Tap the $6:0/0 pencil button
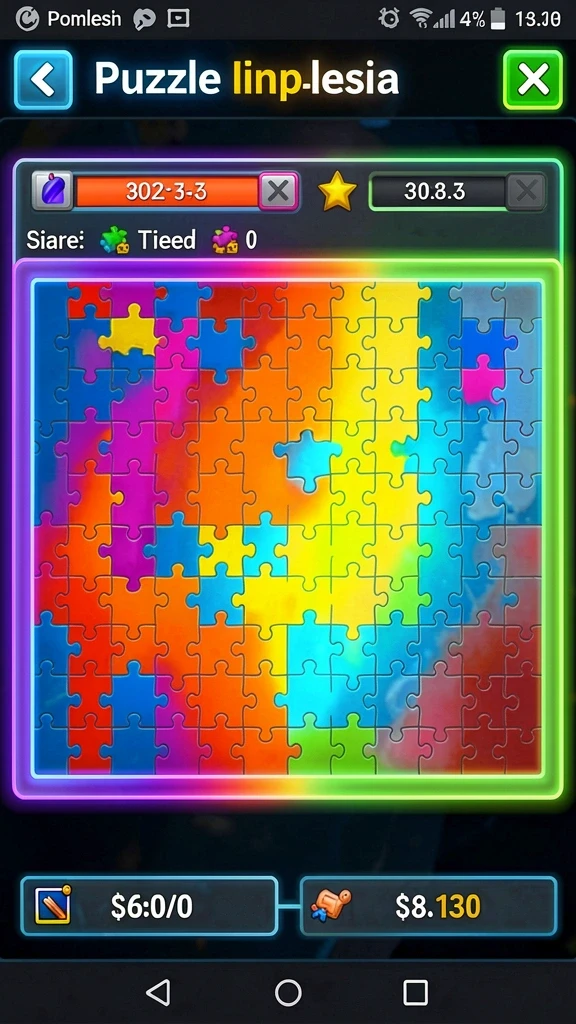Viewport: 576px width, 1024px height. coord(149,906)
